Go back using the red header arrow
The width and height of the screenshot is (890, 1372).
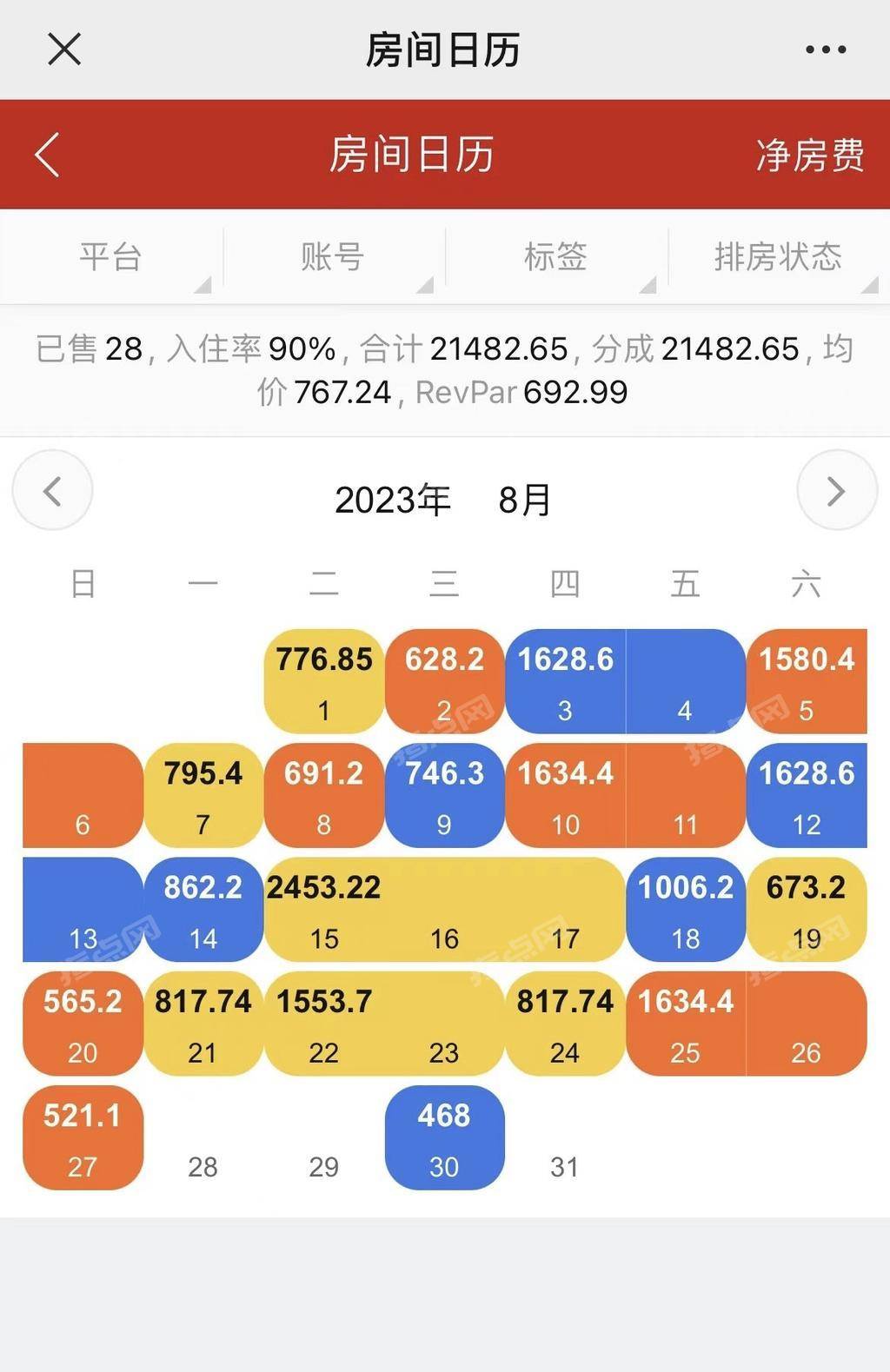(48, 155)
